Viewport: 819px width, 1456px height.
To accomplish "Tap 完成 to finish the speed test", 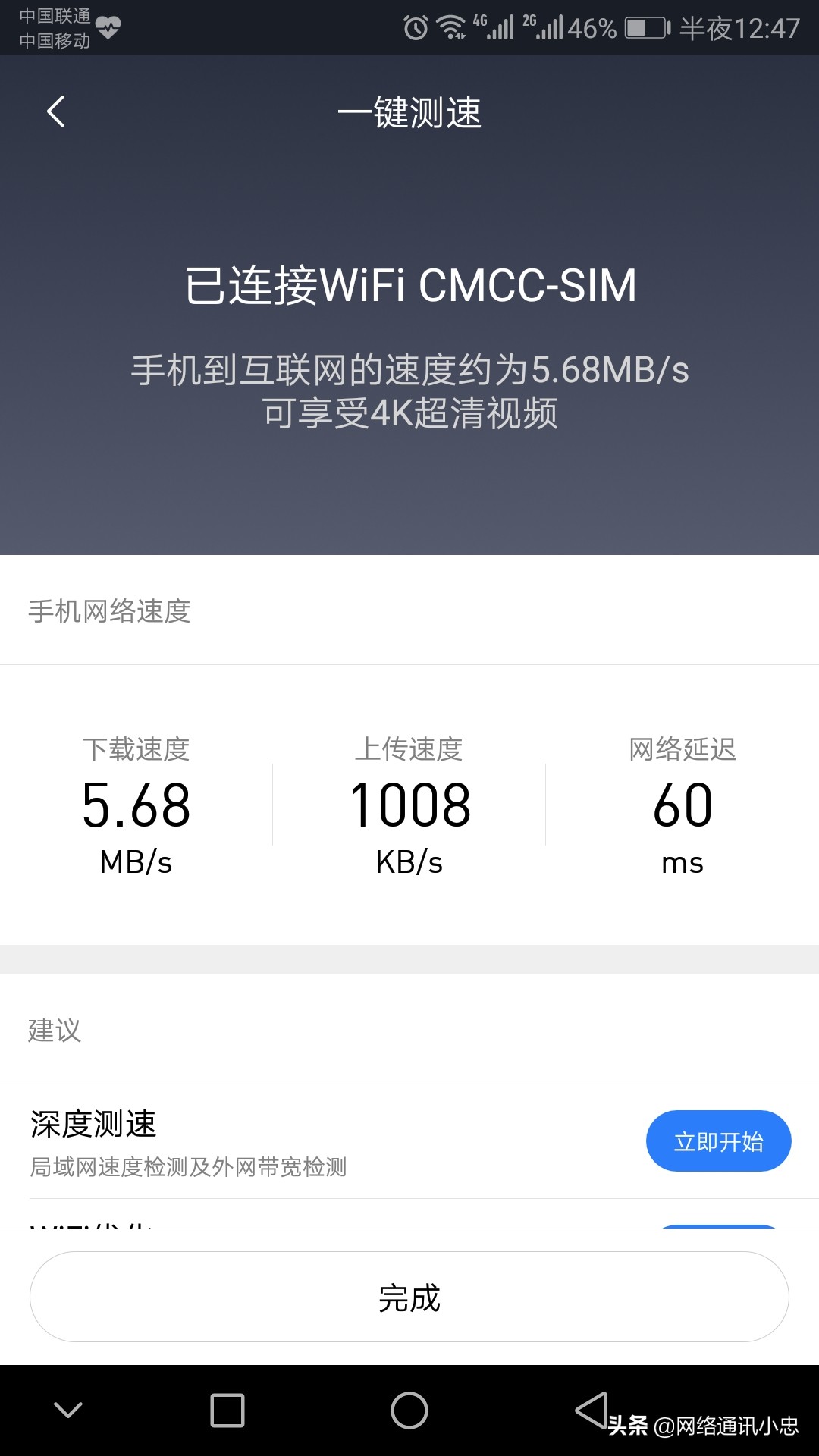I will [409, 1297].
